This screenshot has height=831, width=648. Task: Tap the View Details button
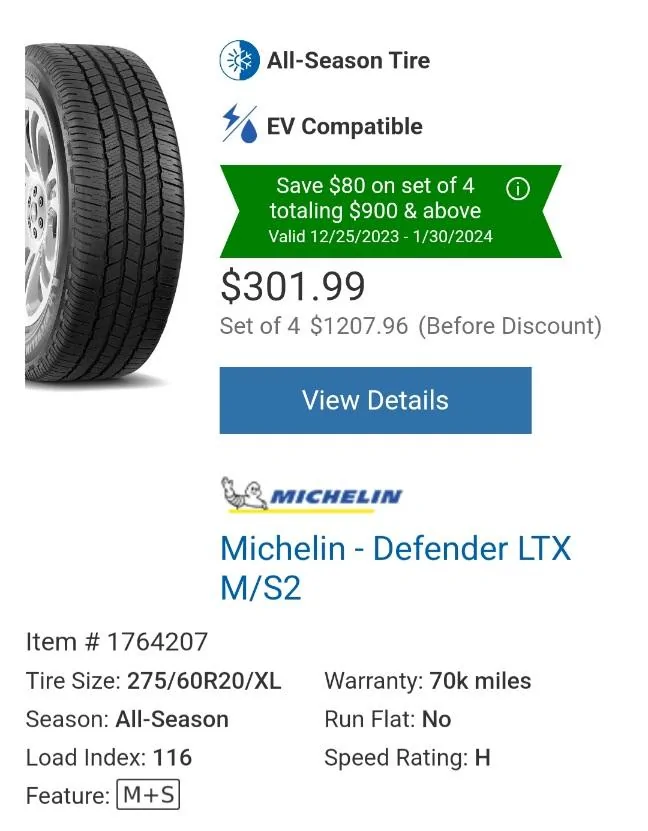click(x=375, y=401)
